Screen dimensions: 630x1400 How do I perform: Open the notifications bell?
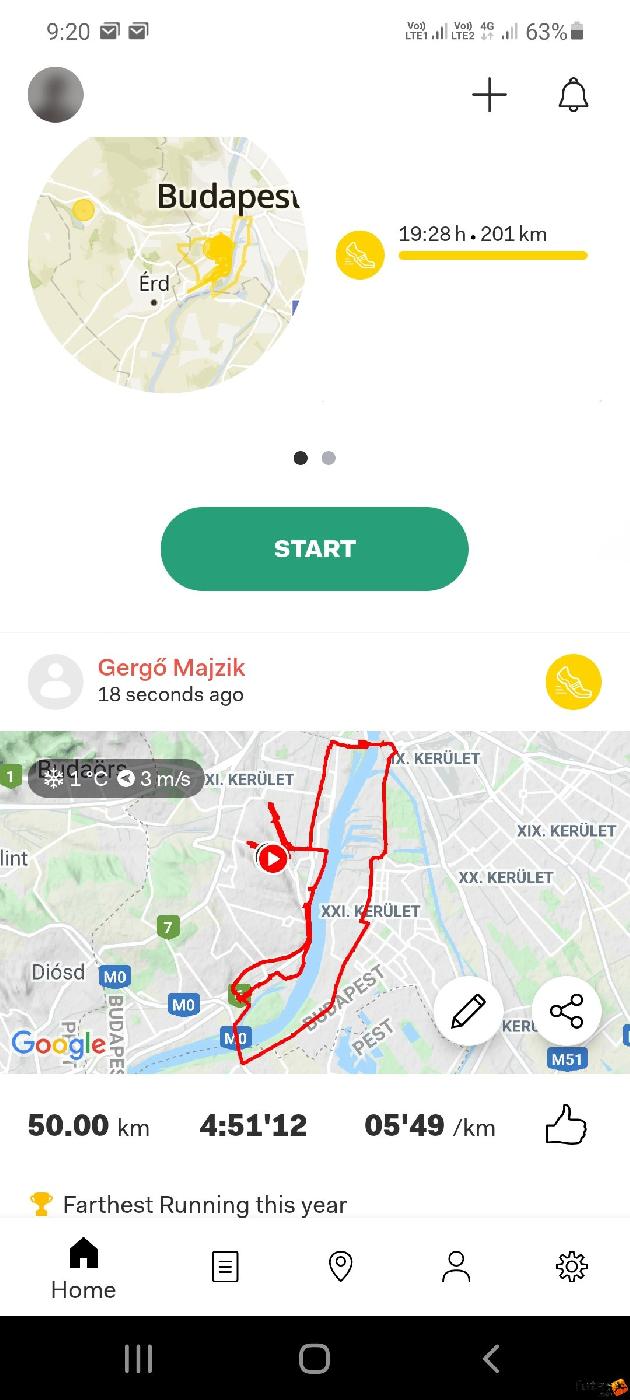coord(573,96)
